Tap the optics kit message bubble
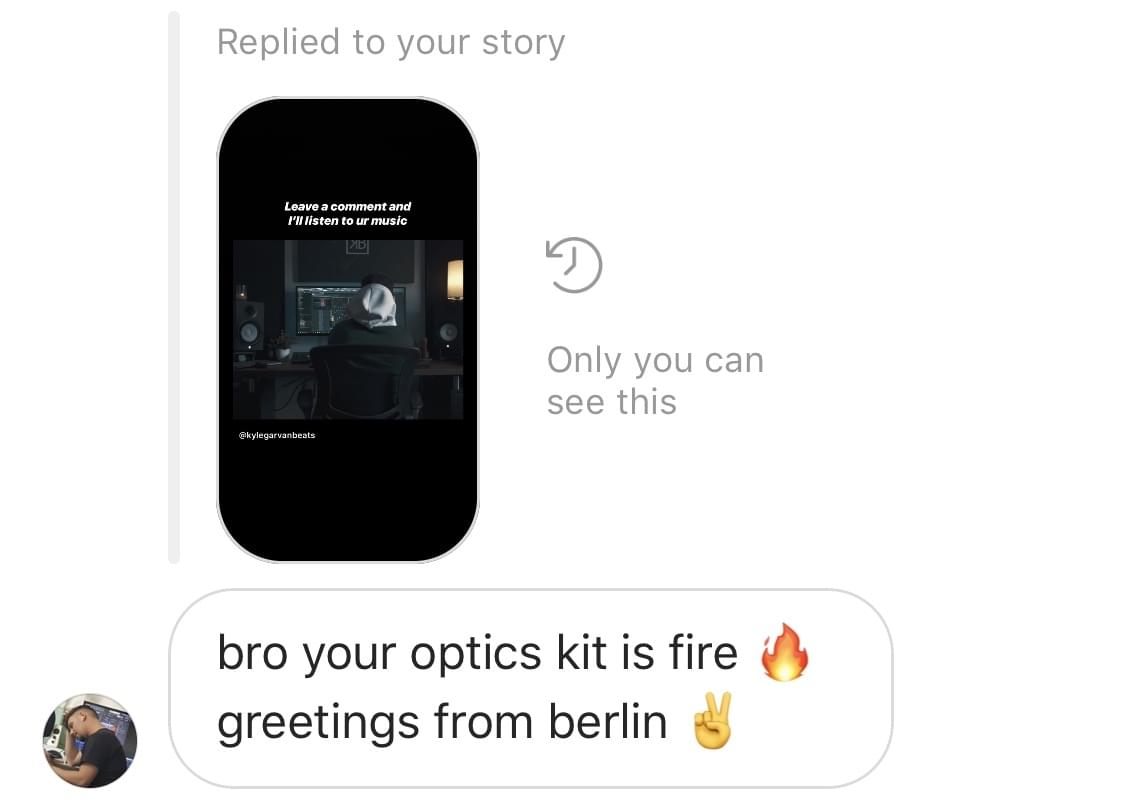 click(x=530, y=688)
